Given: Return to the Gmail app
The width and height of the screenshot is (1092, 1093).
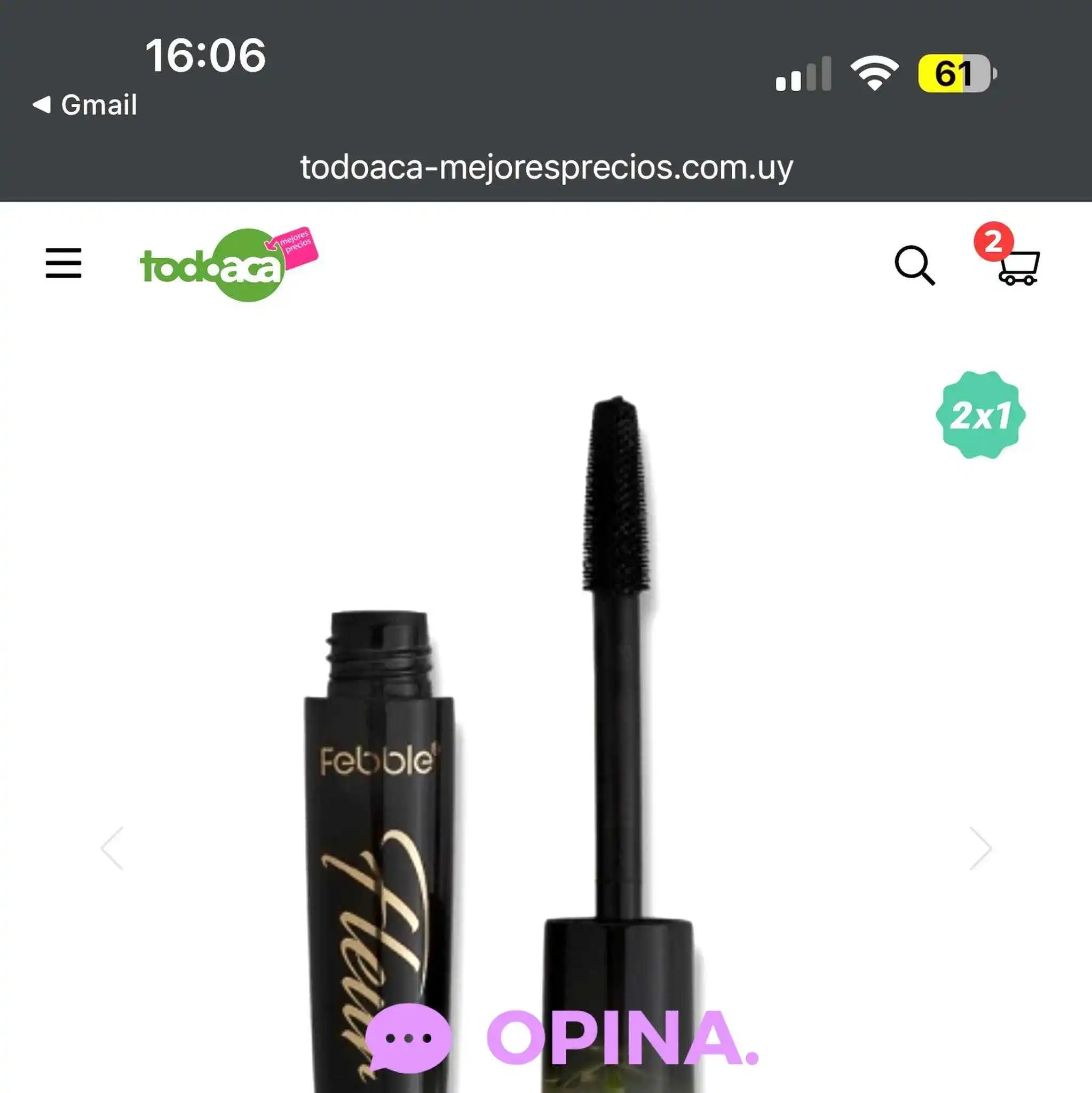Looking at the screenshot, I should click(x=85, y=105).
